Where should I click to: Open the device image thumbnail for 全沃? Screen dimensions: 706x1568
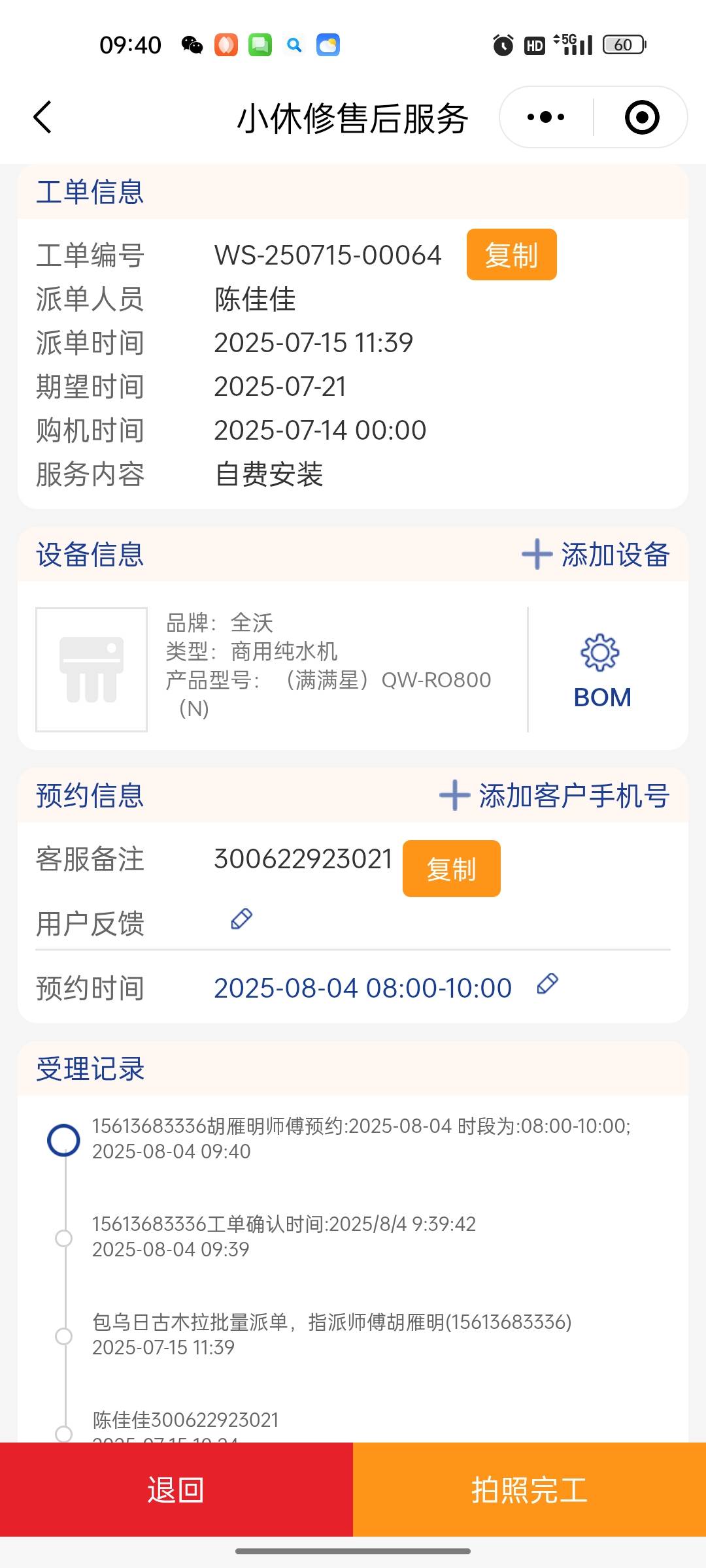coord(92,670)
